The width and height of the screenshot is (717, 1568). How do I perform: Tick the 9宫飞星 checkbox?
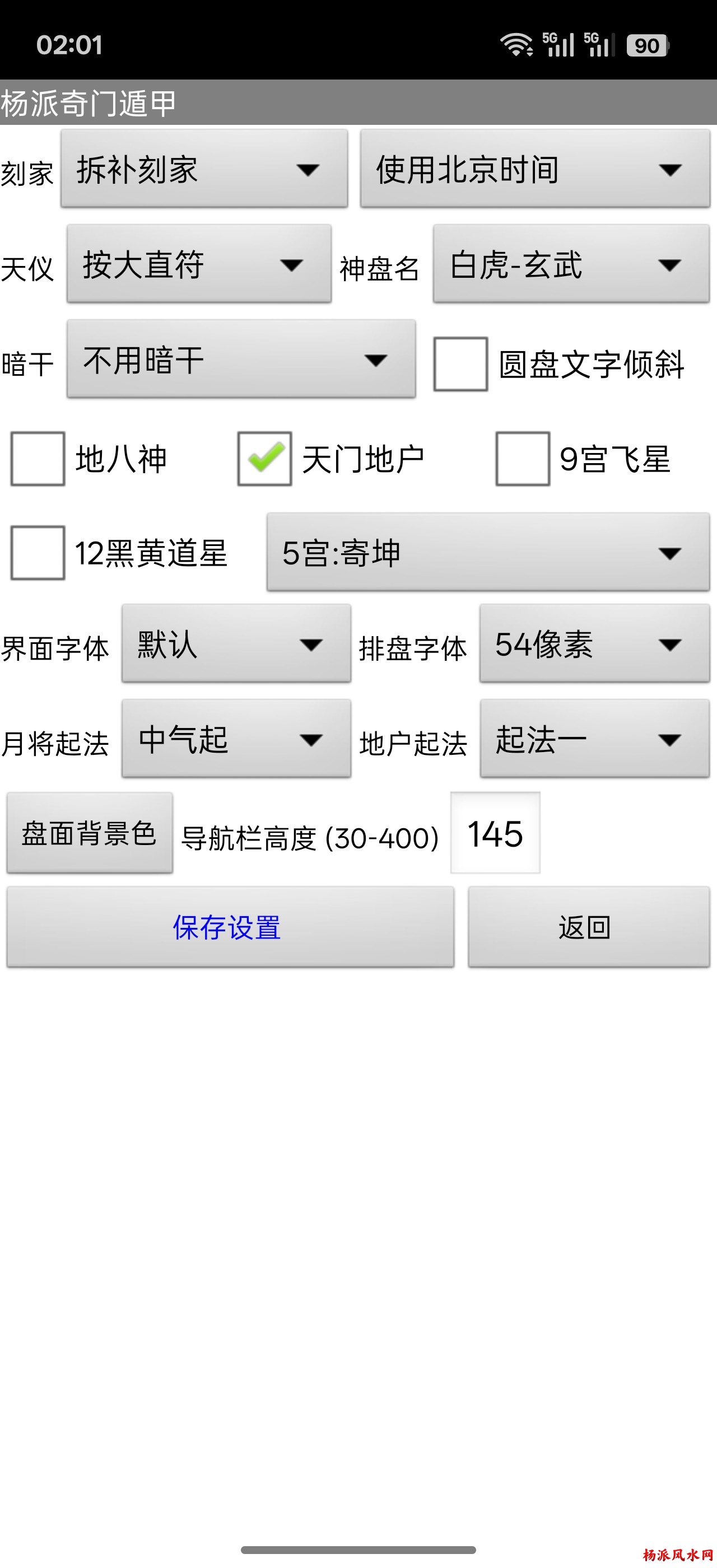[x=523, y=458]
